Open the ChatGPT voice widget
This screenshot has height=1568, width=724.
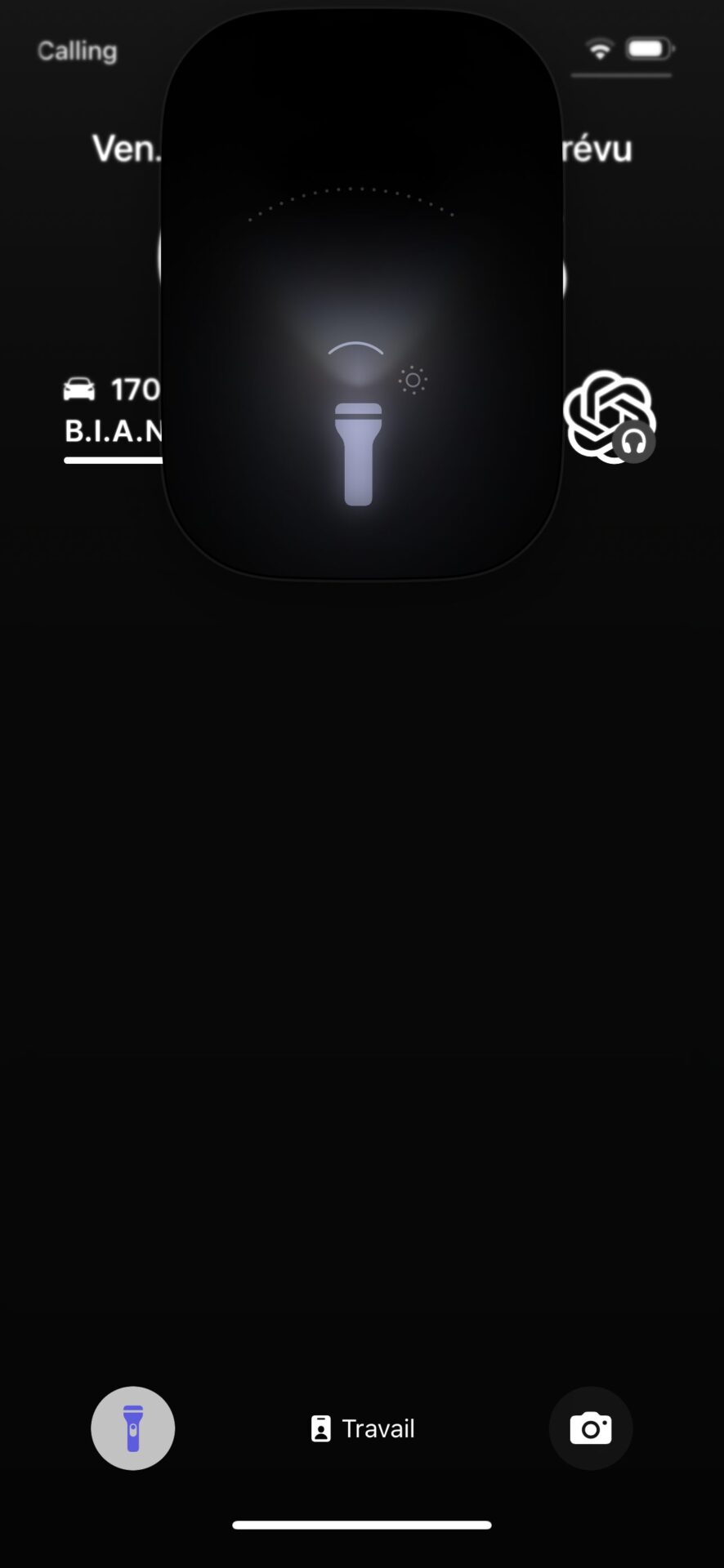coord(609,416)
